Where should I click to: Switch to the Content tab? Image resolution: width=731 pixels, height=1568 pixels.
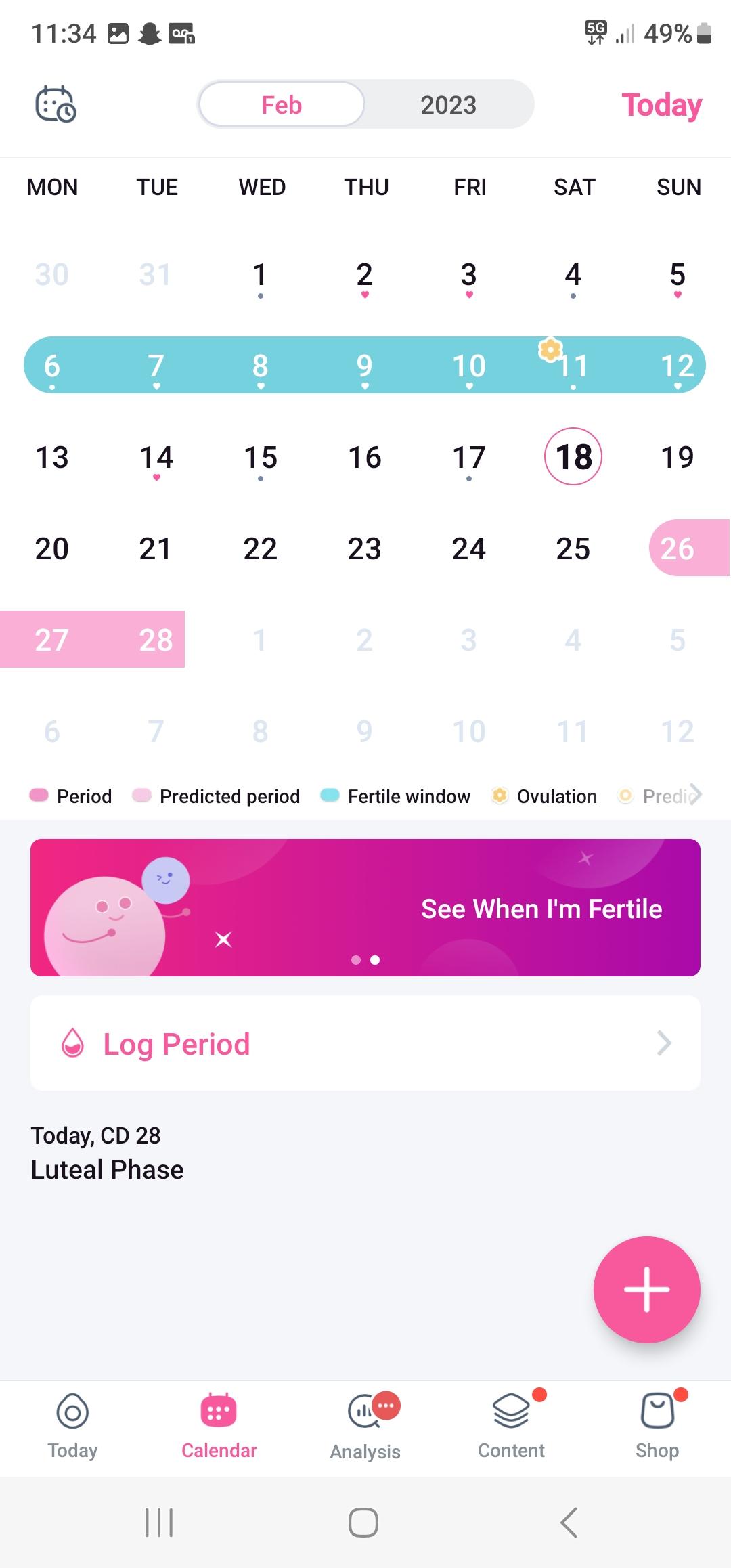512,1427
